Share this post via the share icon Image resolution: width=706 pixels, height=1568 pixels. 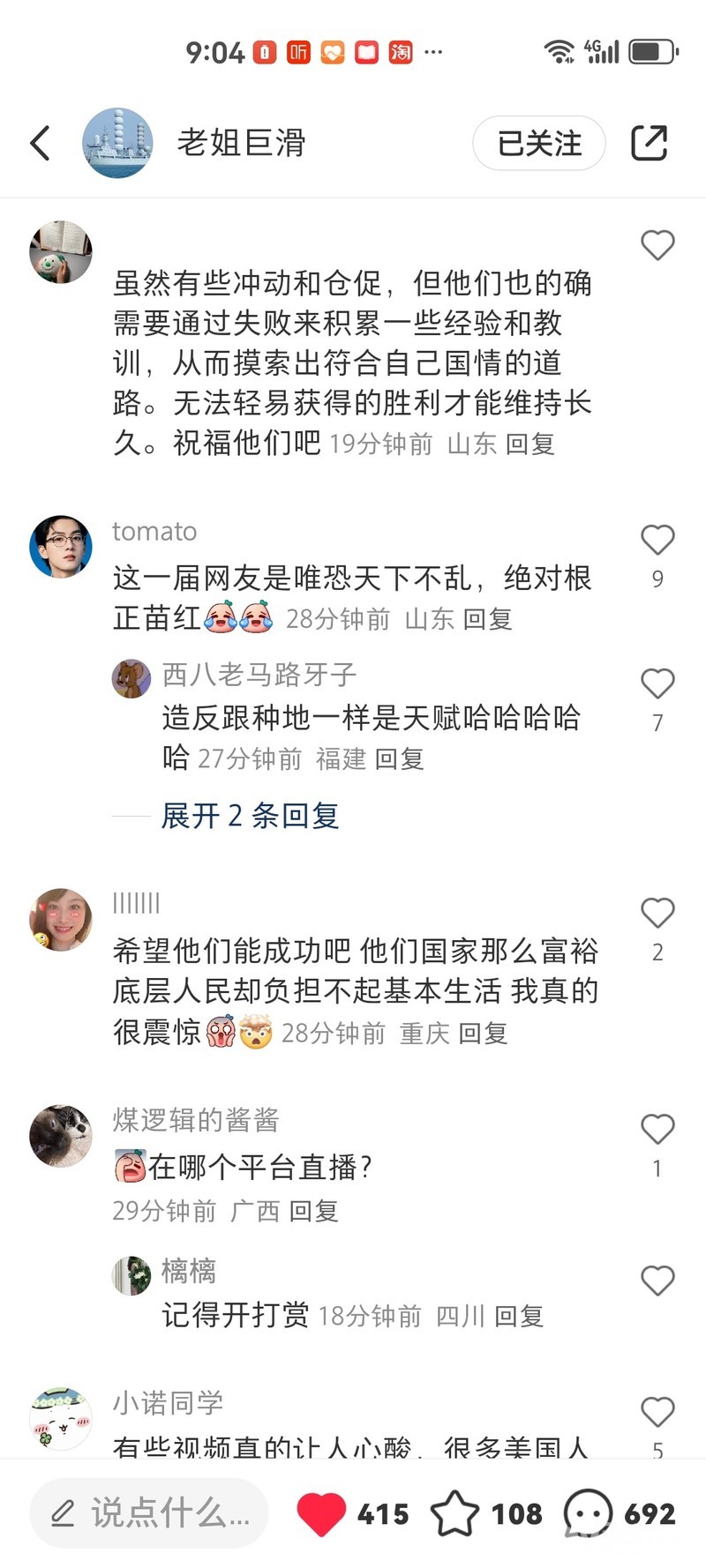(649, 143)
